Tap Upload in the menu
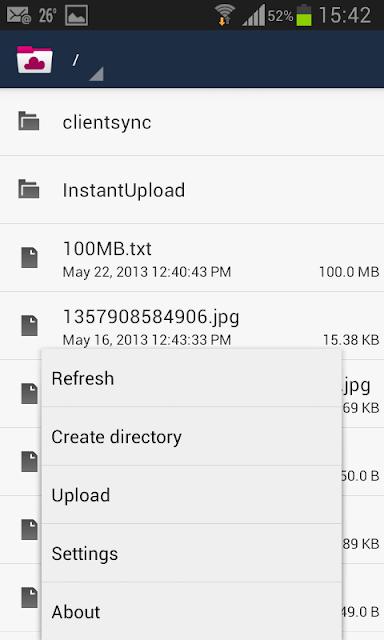This screenshot has height=640, width=384. pyautogui.click(x=191, y=495)
